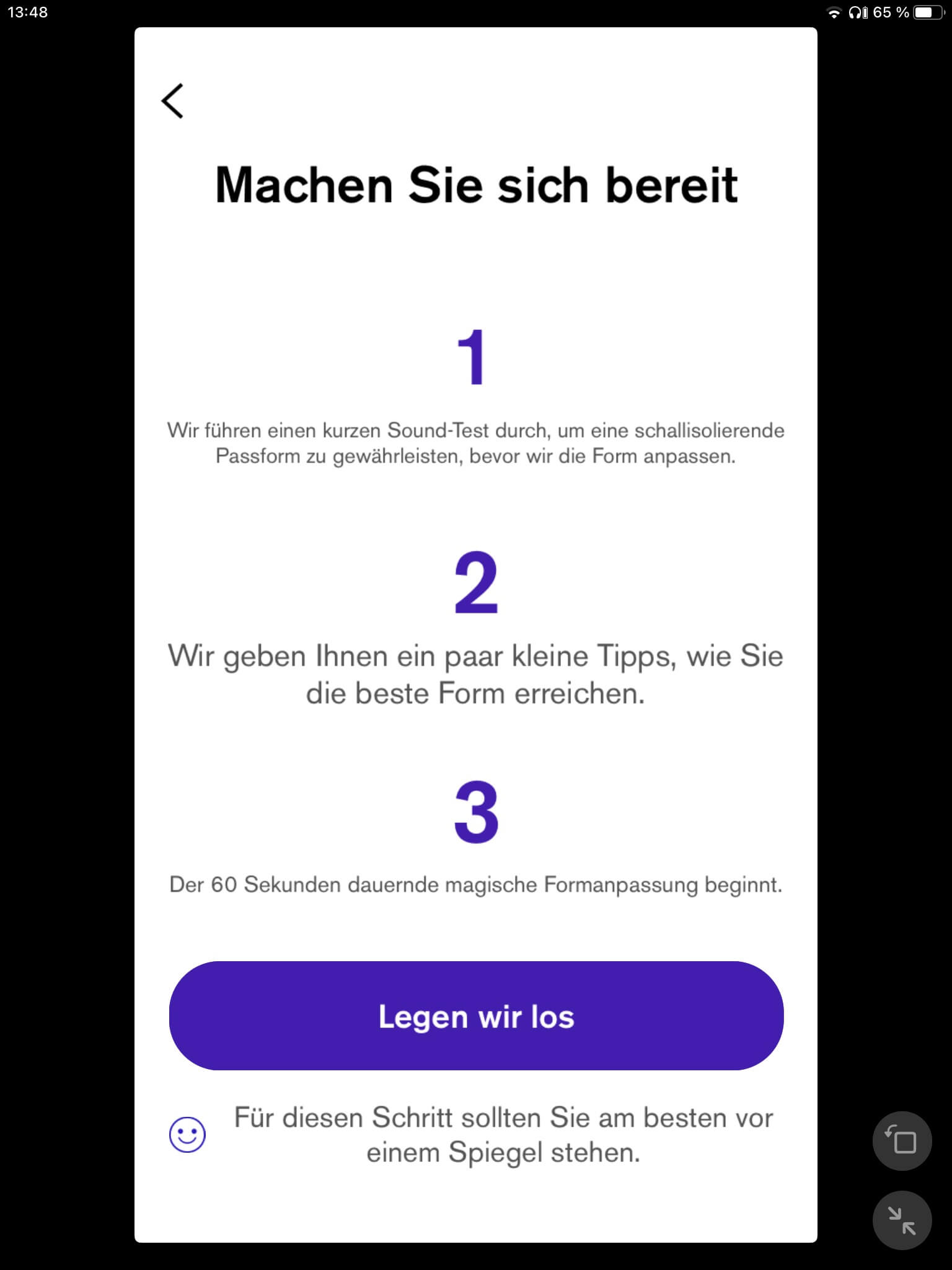Rotate the app window orientation
The width and height of the screenshot is (952, 1270).
(x=902, y=1141)
